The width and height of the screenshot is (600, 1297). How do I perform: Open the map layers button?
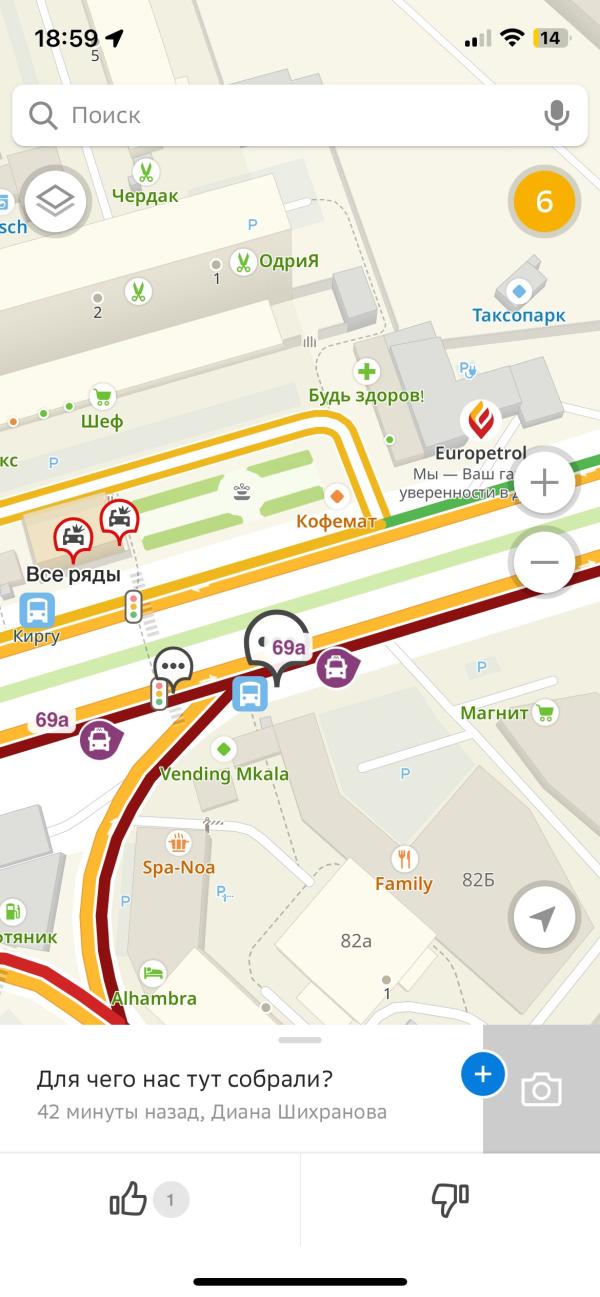[x=55, y=201]
